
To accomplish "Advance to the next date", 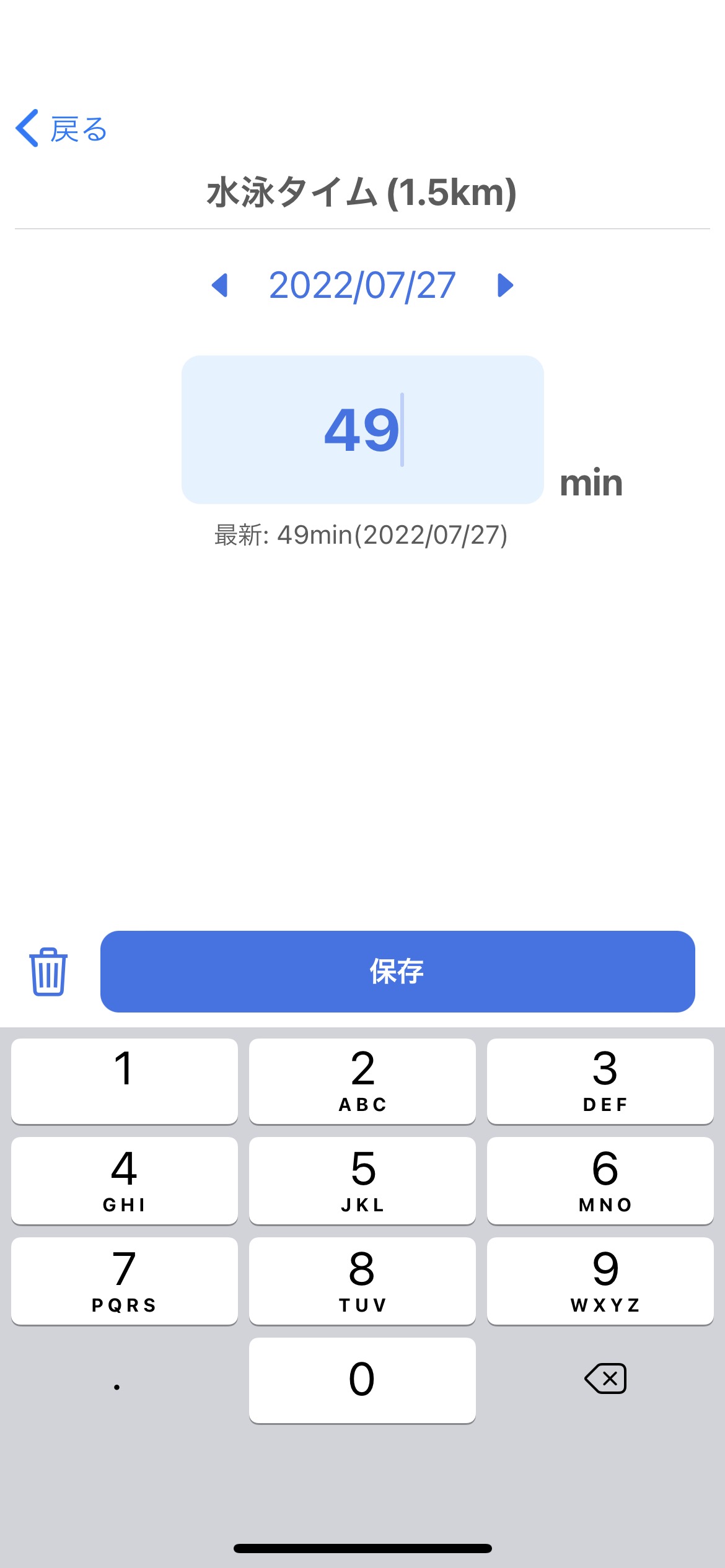I will [506, 285].
